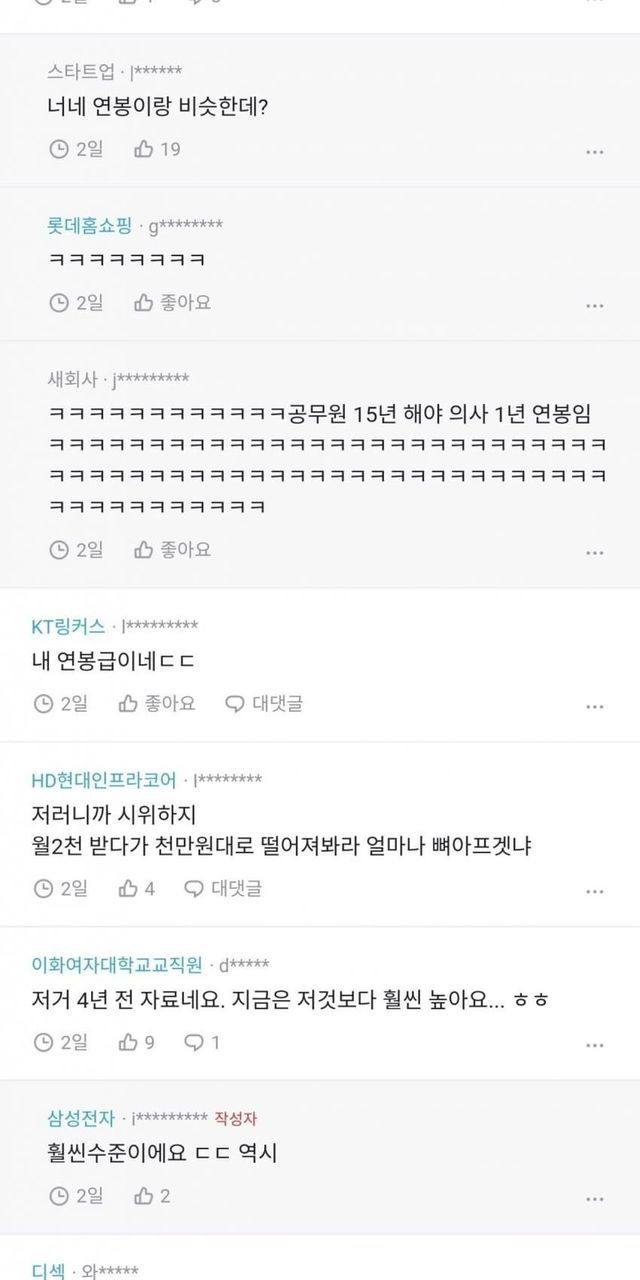Open overflow menu on 삼성전자 reply
Viewport: 640px width, 1280px height.
(595, 1199)
